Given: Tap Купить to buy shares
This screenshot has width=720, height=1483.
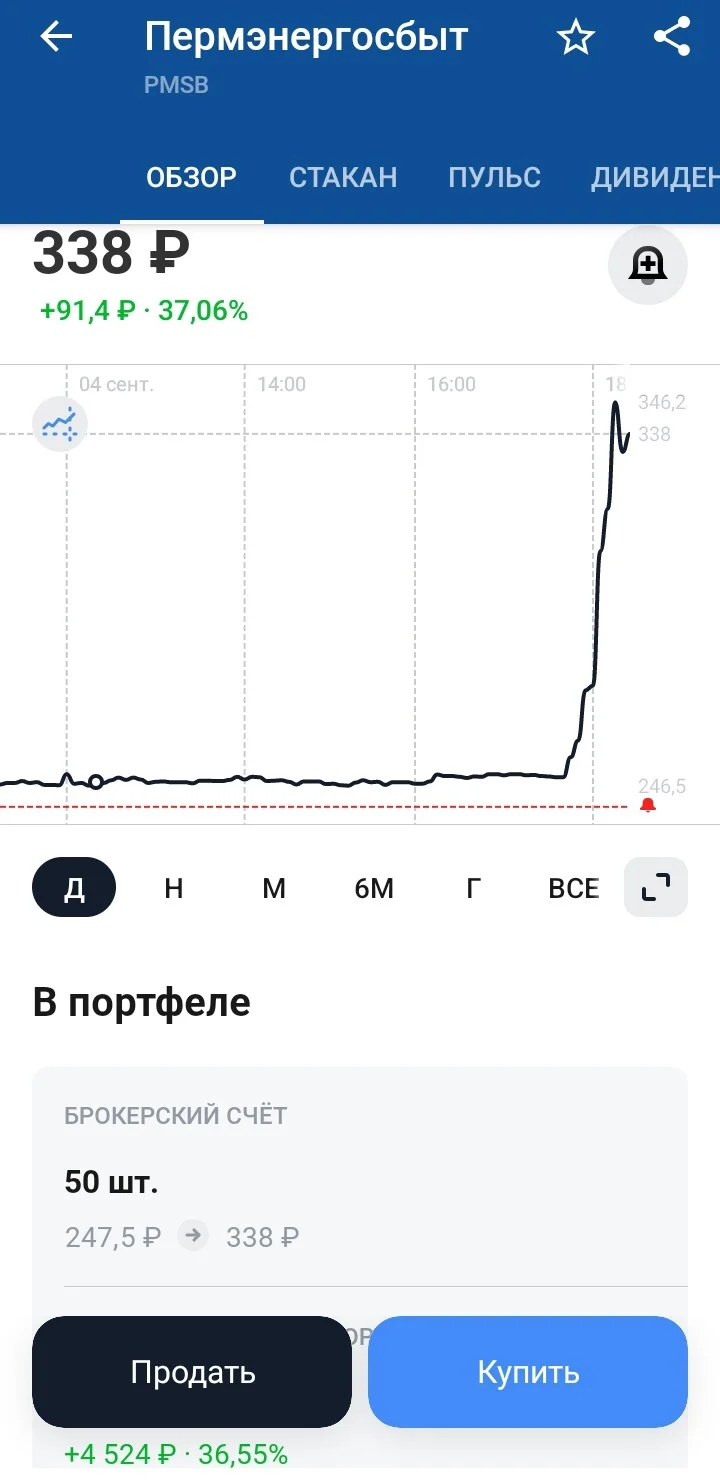Looking at the screenshot, I should (x=528, y=1372).
